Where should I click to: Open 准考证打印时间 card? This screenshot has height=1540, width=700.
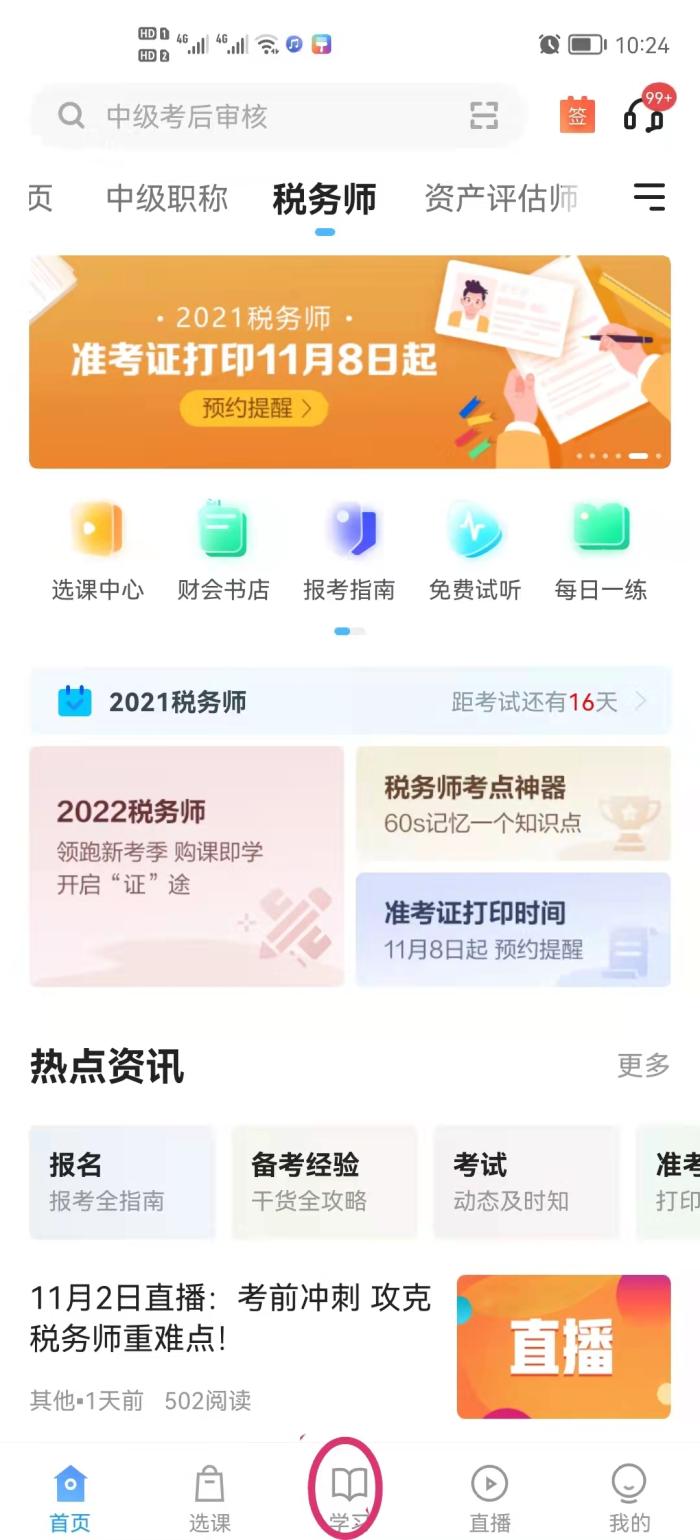[x=513, y=929]
